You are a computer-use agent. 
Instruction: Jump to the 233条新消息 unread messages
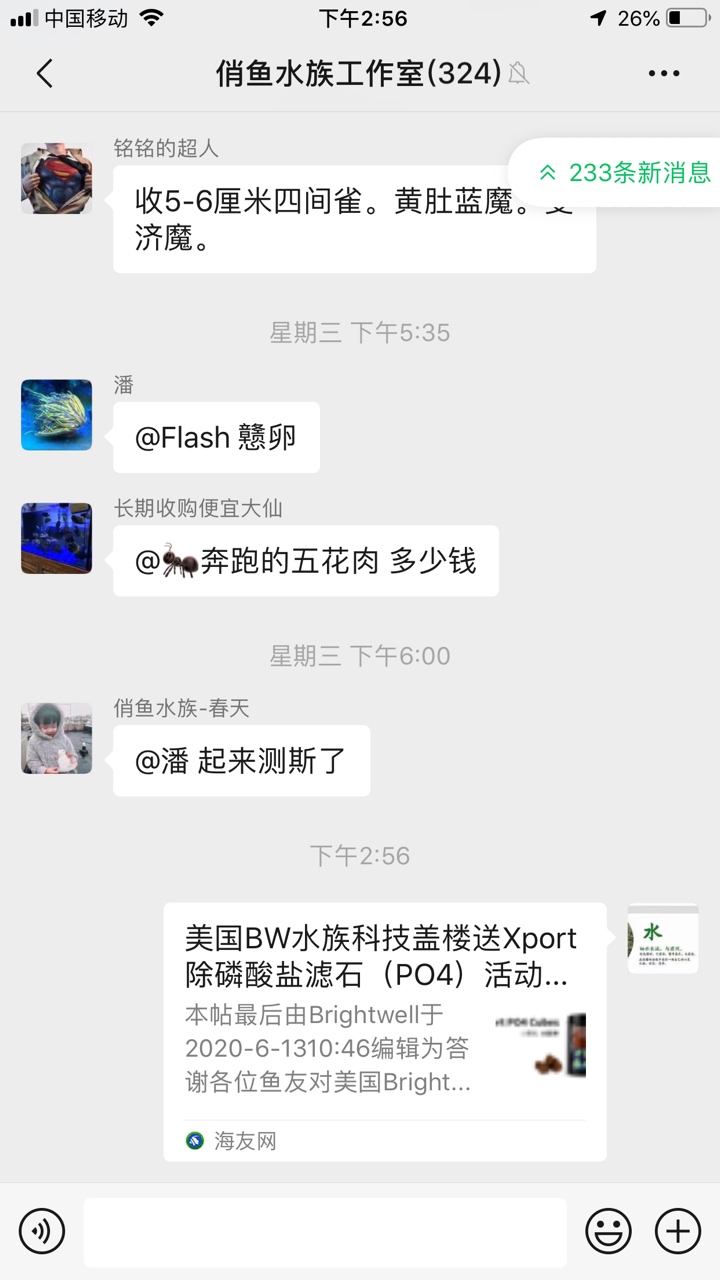click(x=624, y=172)
